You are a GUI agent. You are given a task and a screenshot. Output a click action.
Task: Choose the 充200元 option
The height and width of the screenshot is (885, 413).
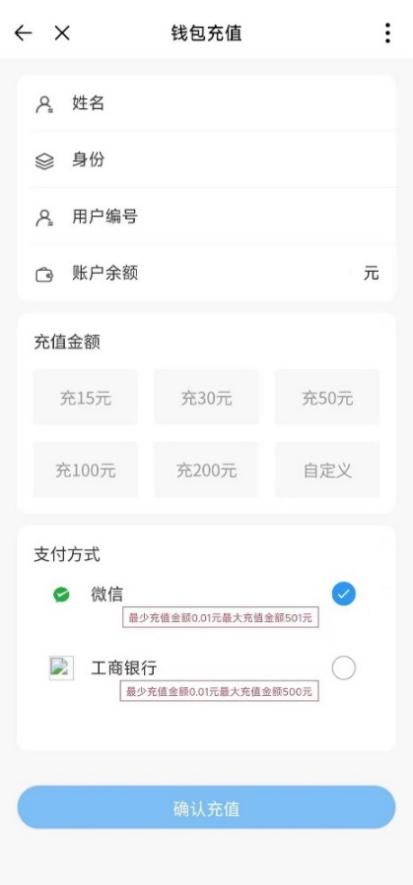206,470
